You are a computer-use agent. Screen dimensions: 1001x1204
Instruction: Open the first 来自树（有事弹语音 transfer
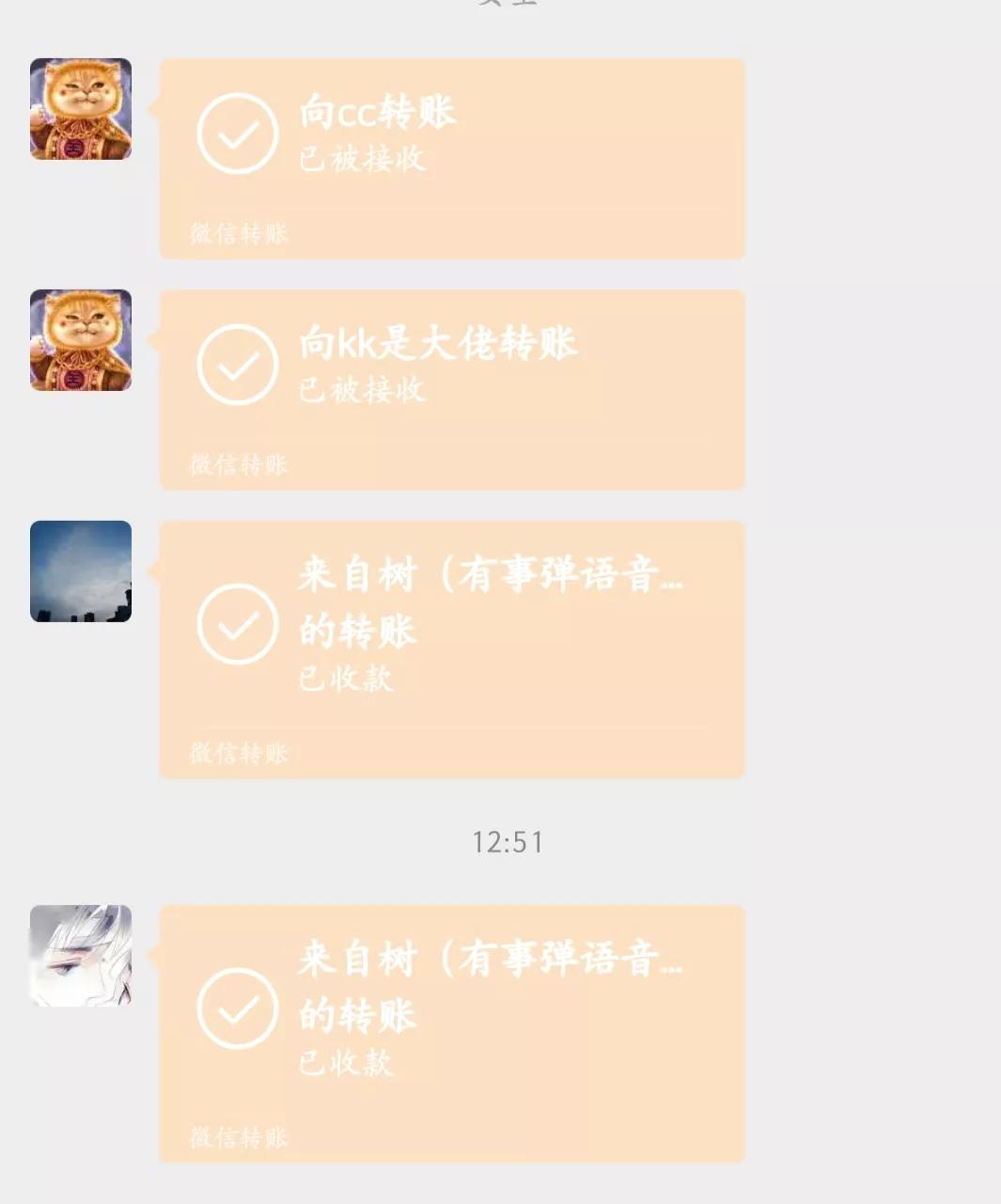pos(451,649)
